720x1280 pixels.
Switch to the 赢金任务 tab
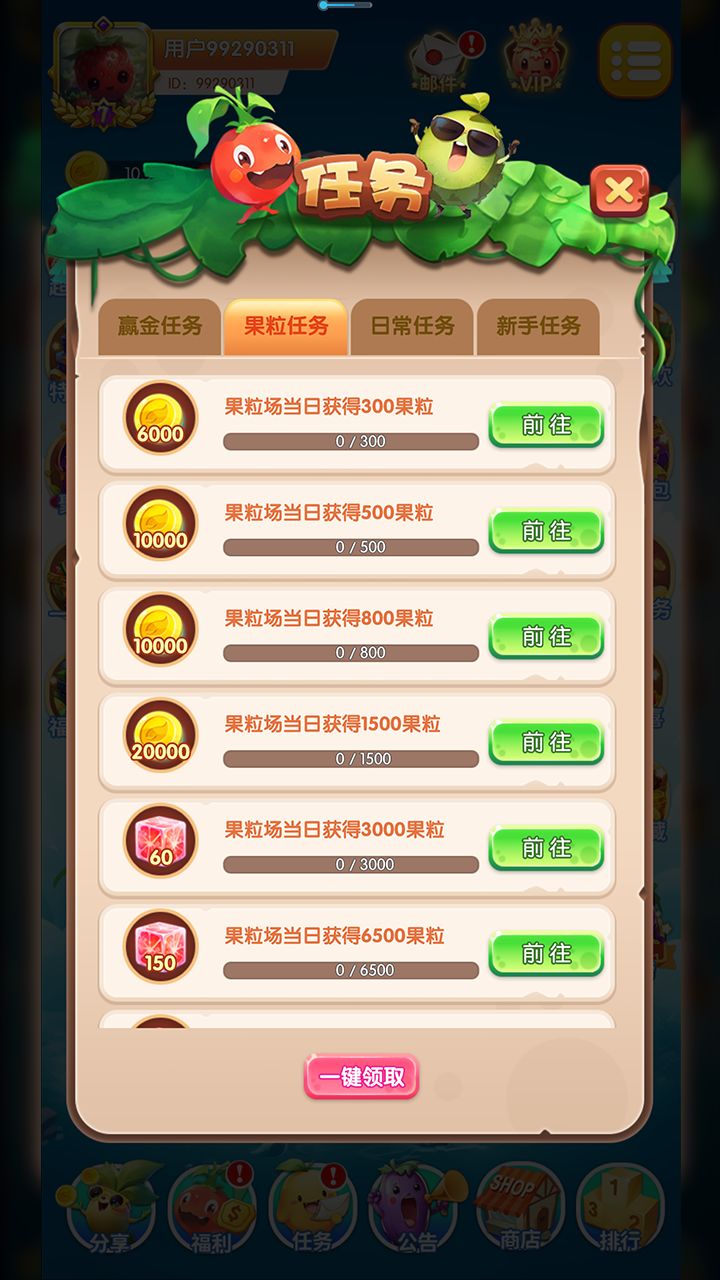click(158, 324)
